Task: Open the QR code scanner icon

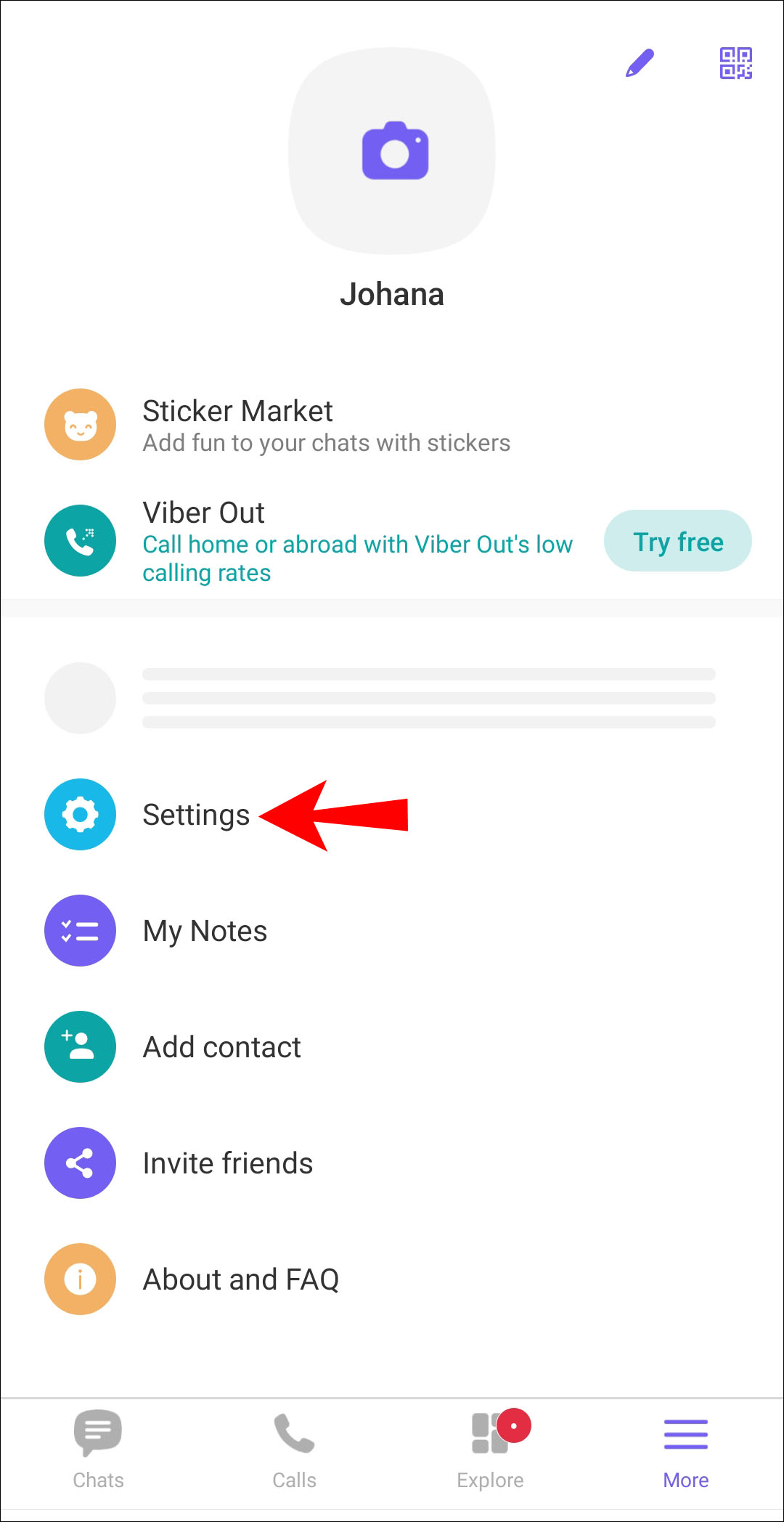Action: point(735,63)
